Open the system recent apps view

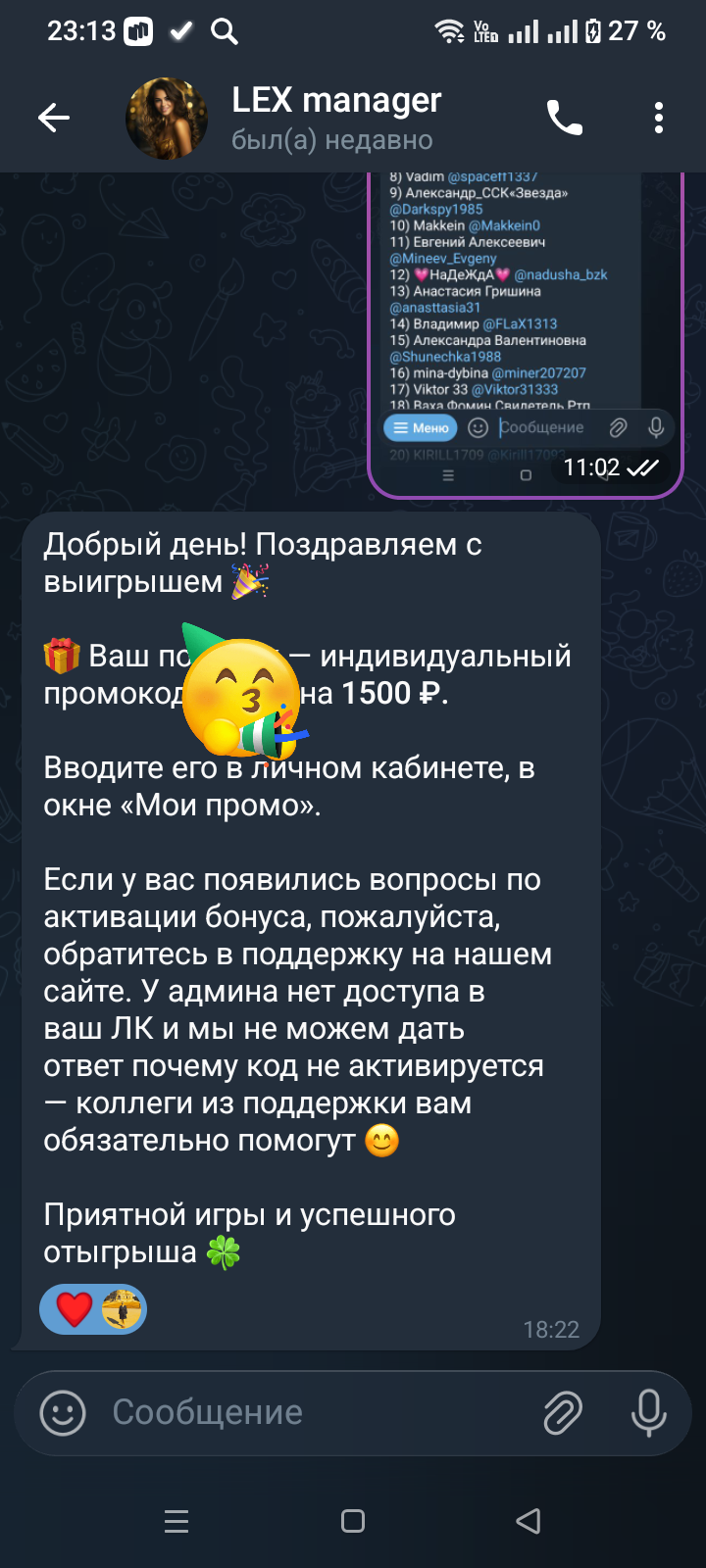tap(176, 1521)
